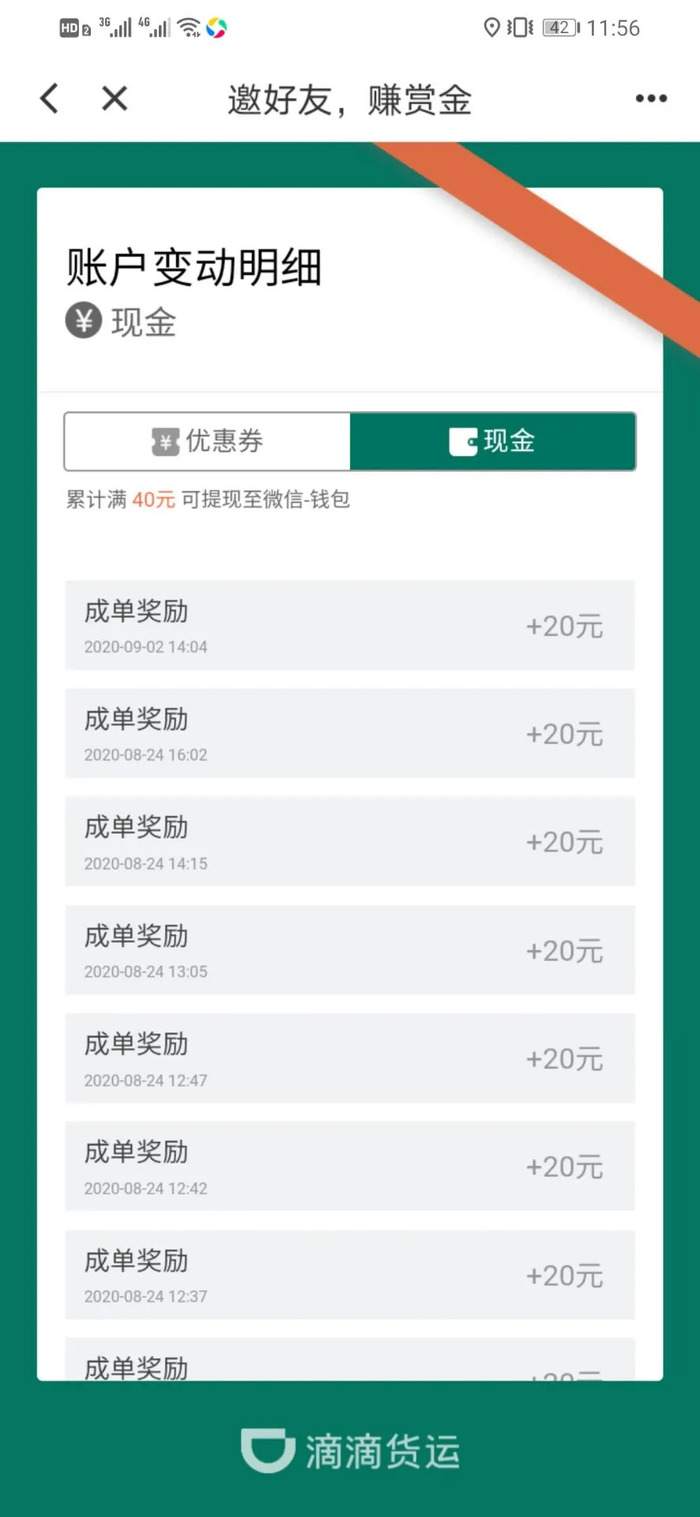700x1517 pixels.
Task: Switch to the 优惠券 tab
Action: (208, 441)
